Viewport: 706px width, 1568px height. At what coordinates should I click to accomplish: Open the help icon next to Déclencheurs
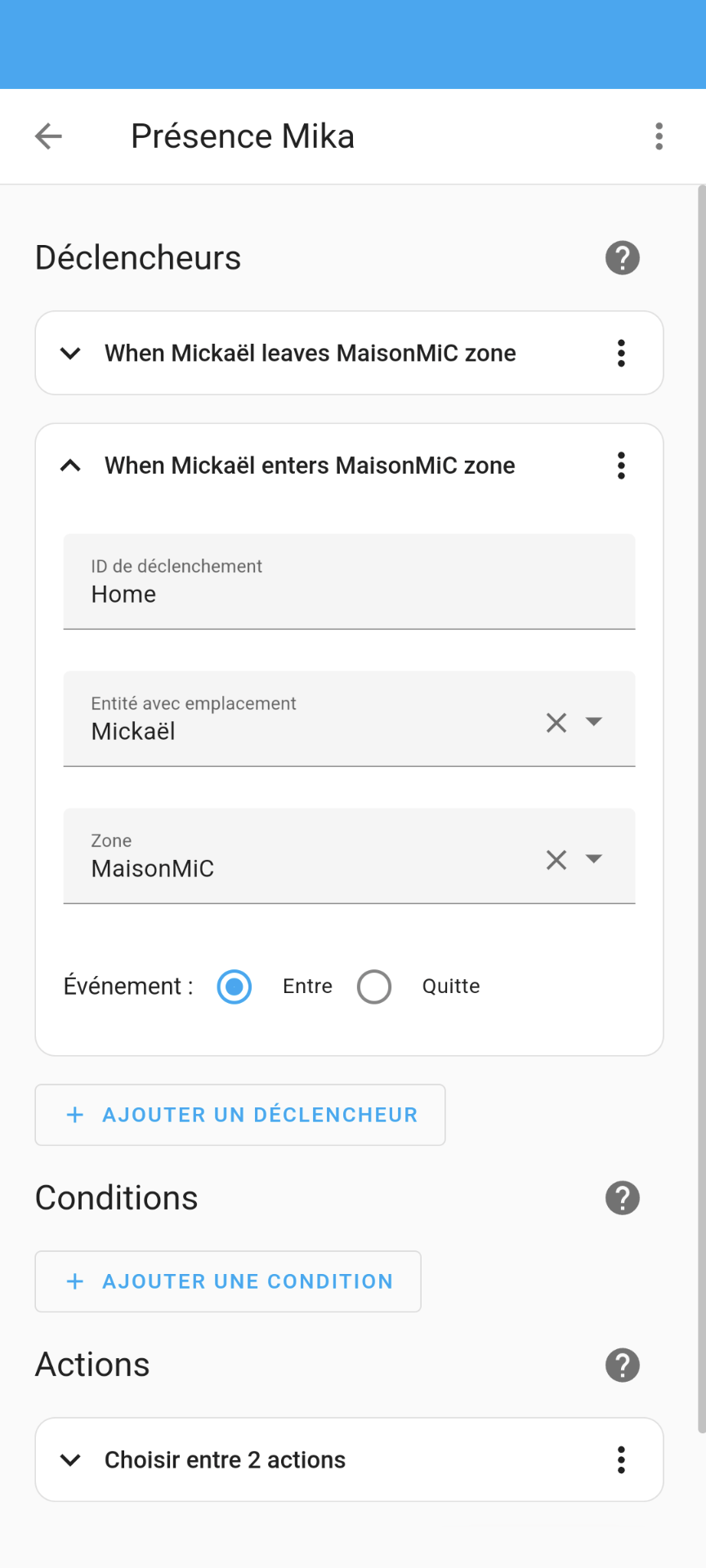coord(622,258)
